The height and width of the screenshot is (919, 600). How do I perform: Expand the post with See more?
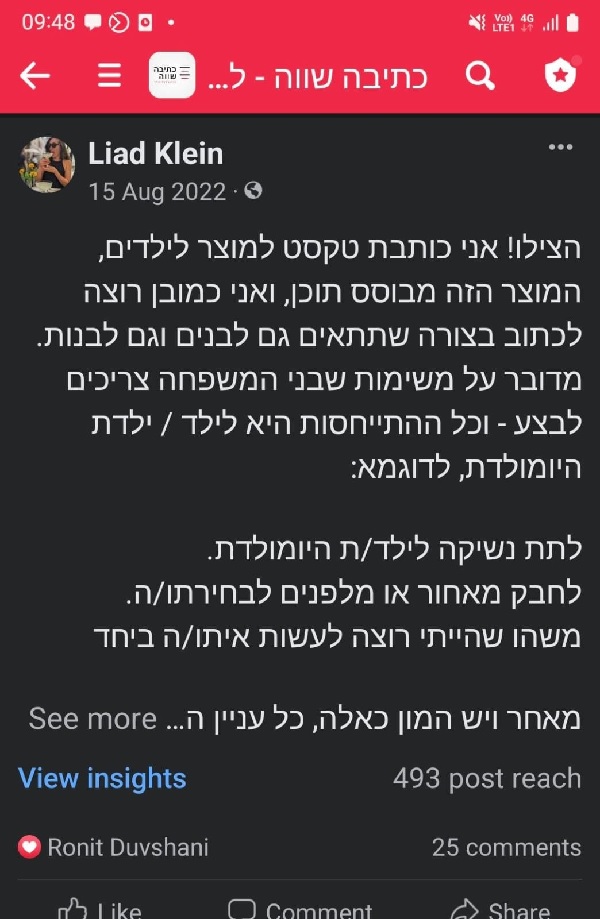(x=93, y=718)
